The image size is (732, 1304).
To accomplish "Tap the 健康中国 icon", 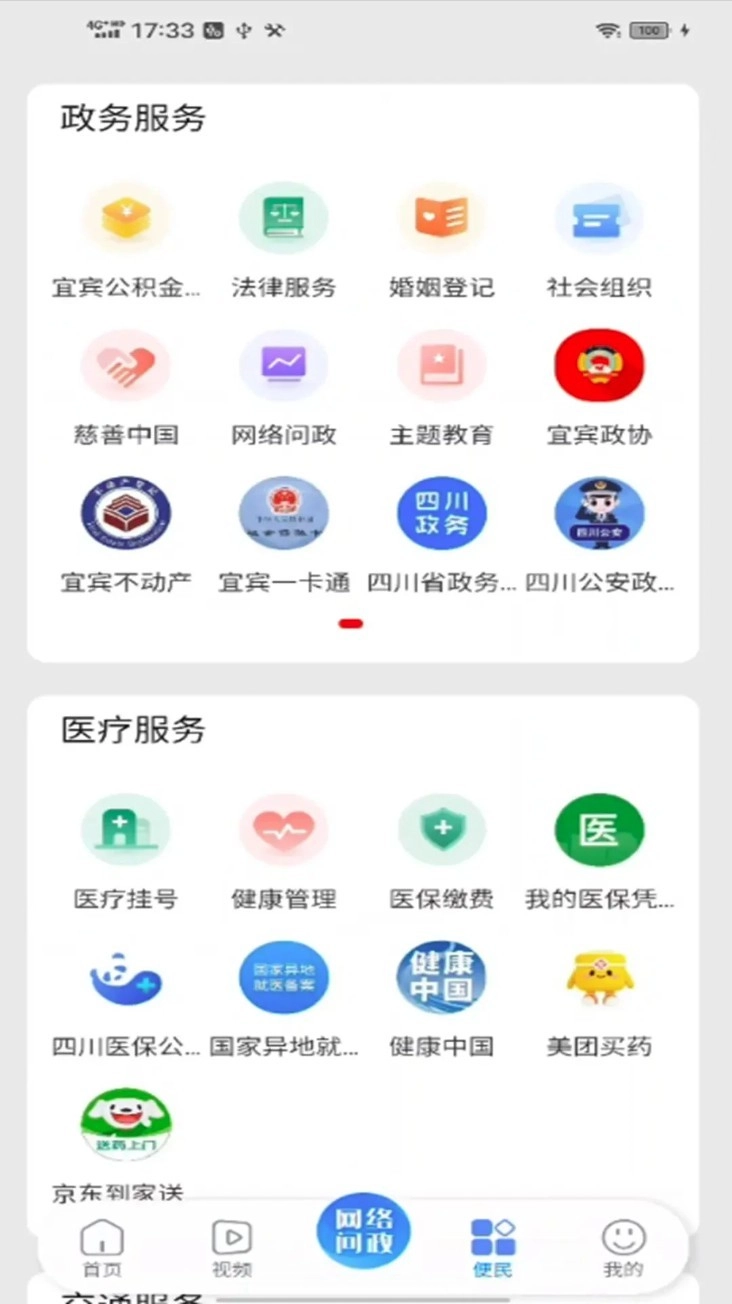I will (441, 977).
